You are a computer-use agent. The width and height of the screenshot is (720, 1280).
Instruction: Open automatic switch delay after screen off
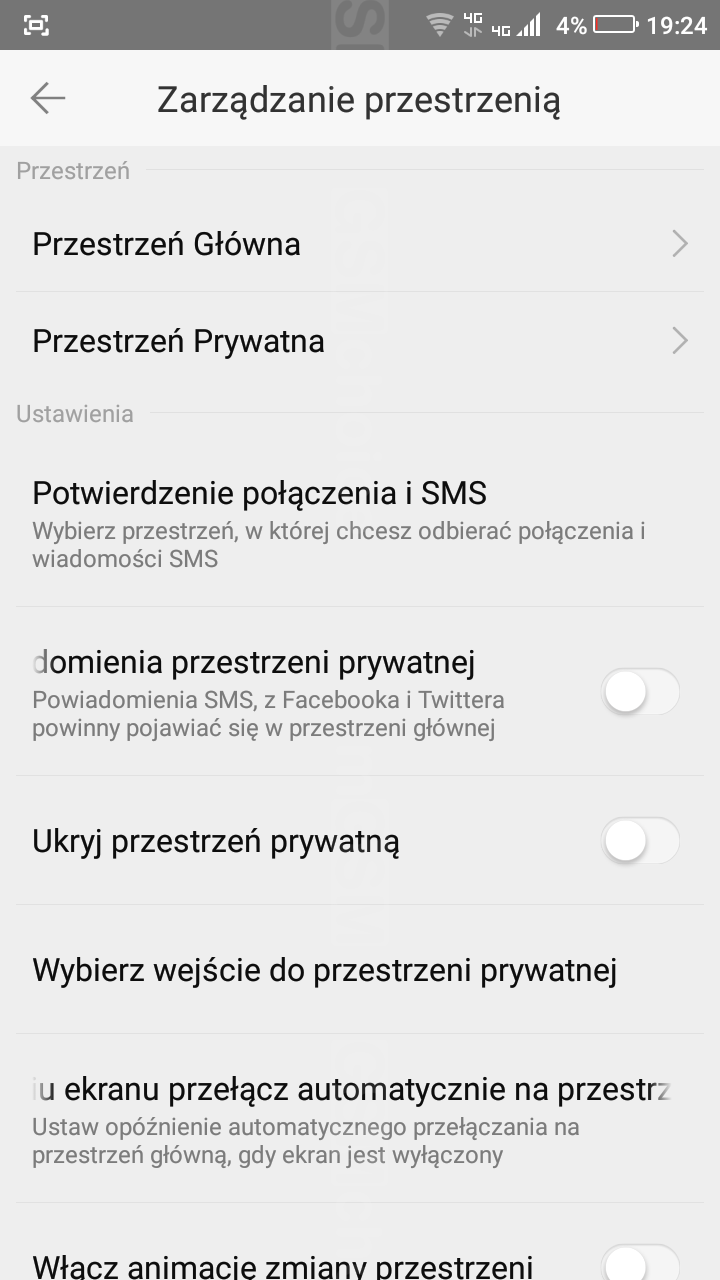pyautogui.click(x=360, y=1119)
